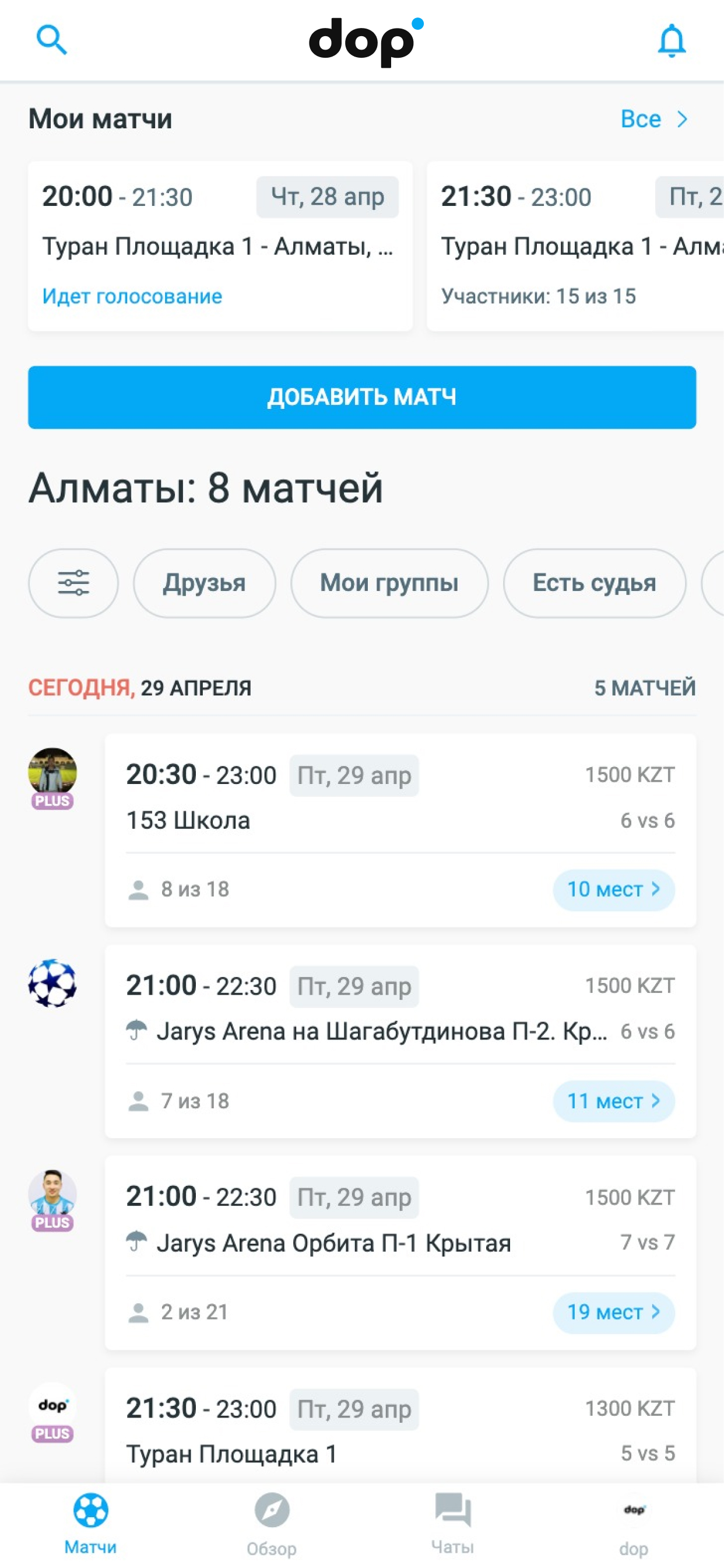
Task: Expand 19 мест on Jarys Arena Орбита
Action: pyautogui.click(x=614, y=1312)
